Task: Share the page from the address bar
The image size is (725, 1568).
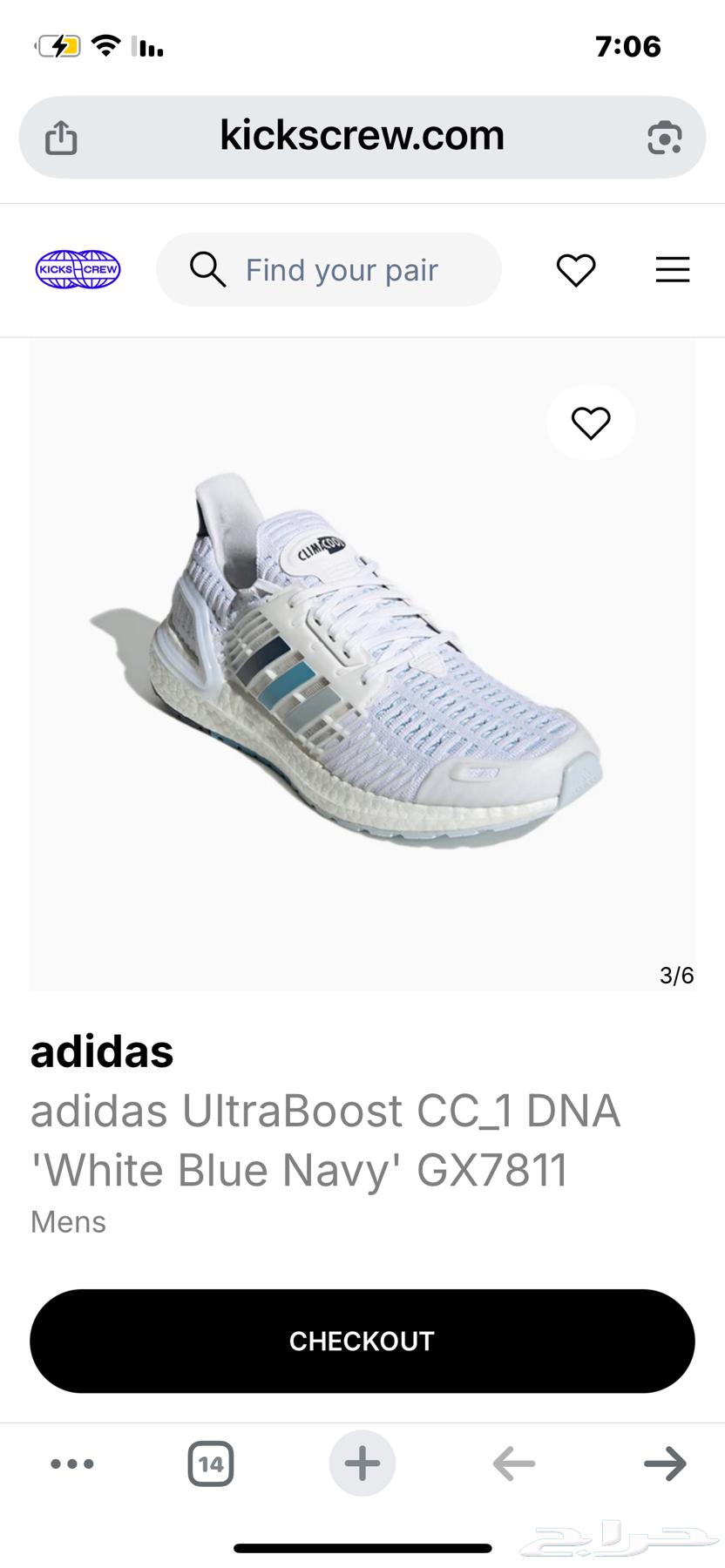Action: pyautogui.click(x=61, y=138)
